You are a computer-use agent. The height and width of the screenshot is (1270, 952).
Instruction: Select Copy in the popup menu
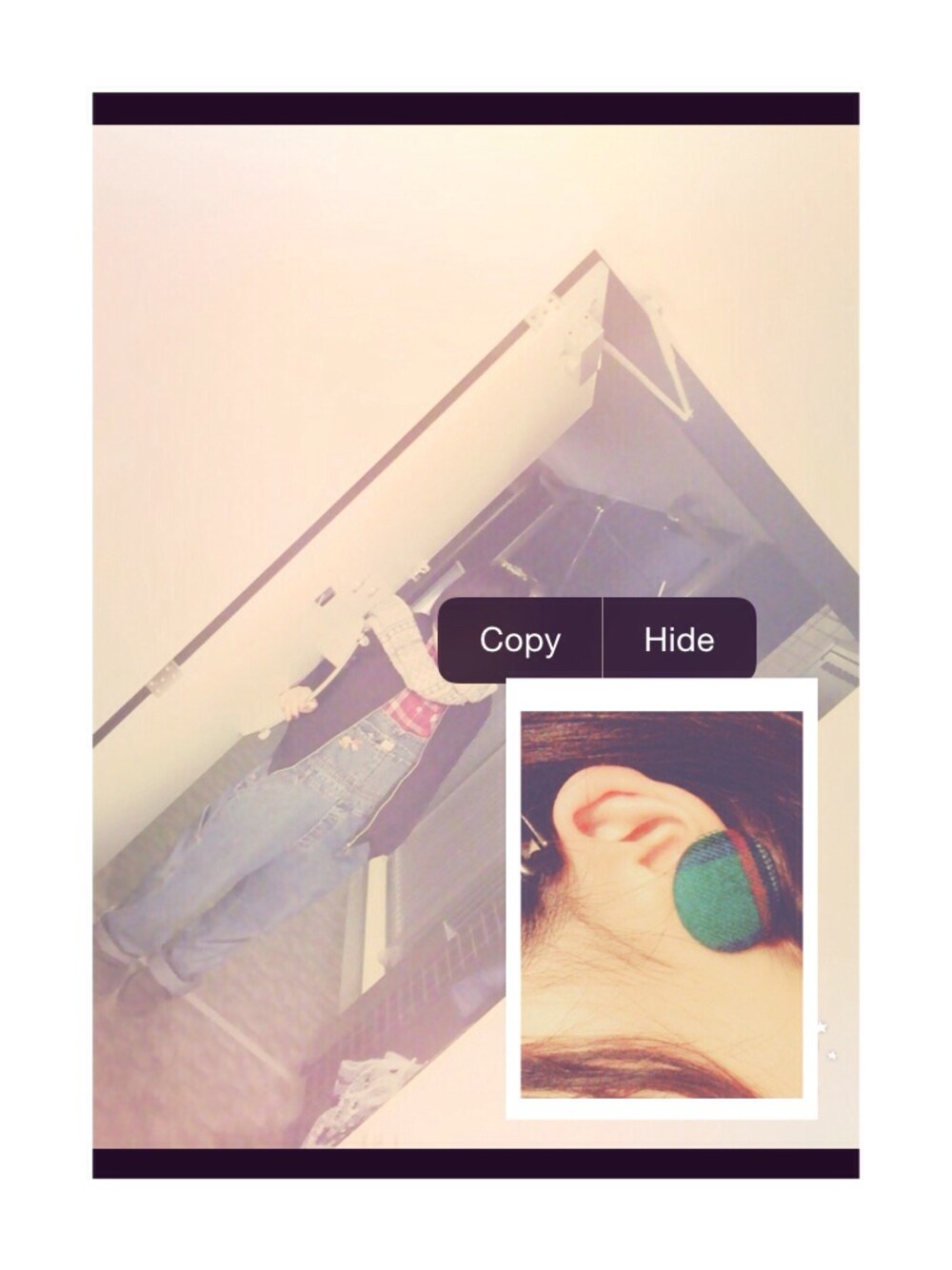(x=520, y=639)
